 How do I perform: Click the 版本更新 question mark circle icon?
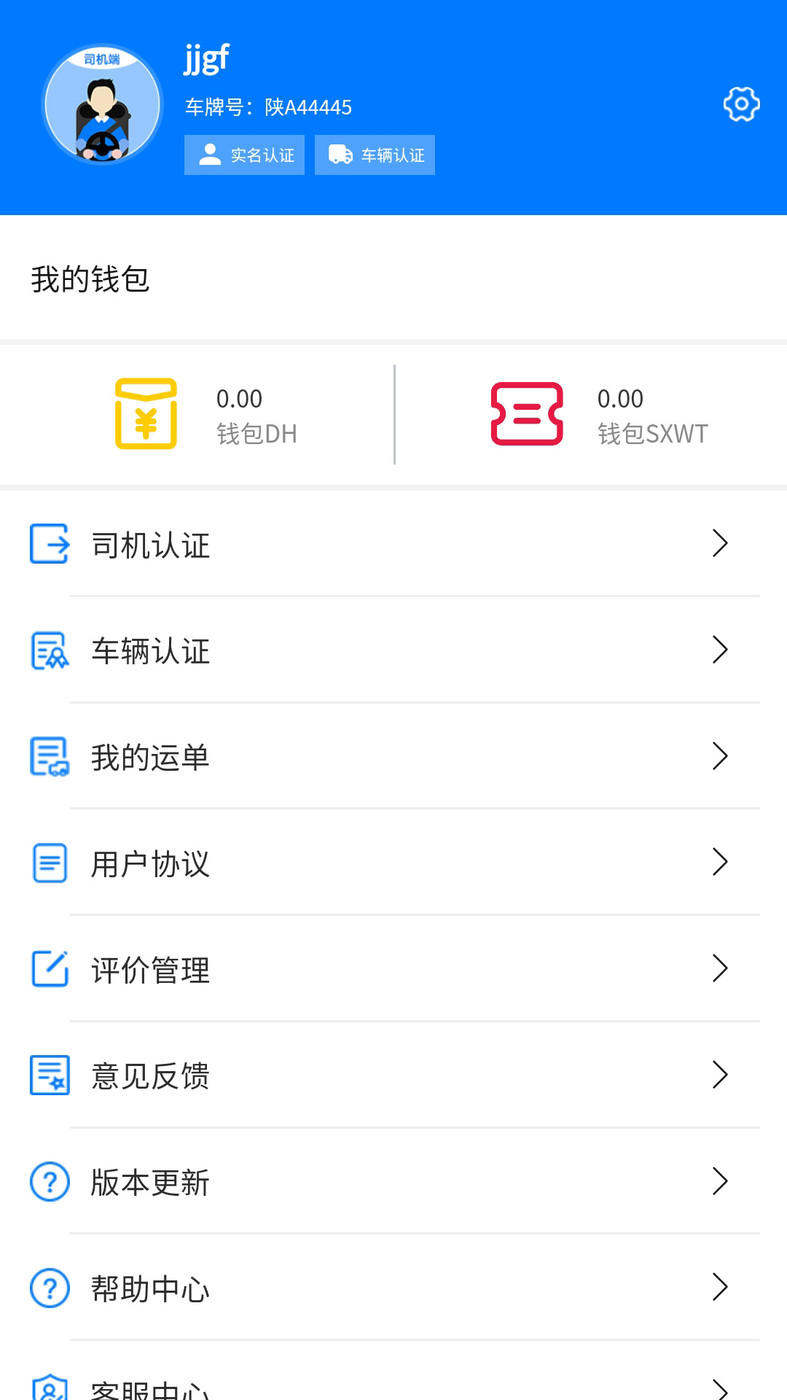[49, 1181]
